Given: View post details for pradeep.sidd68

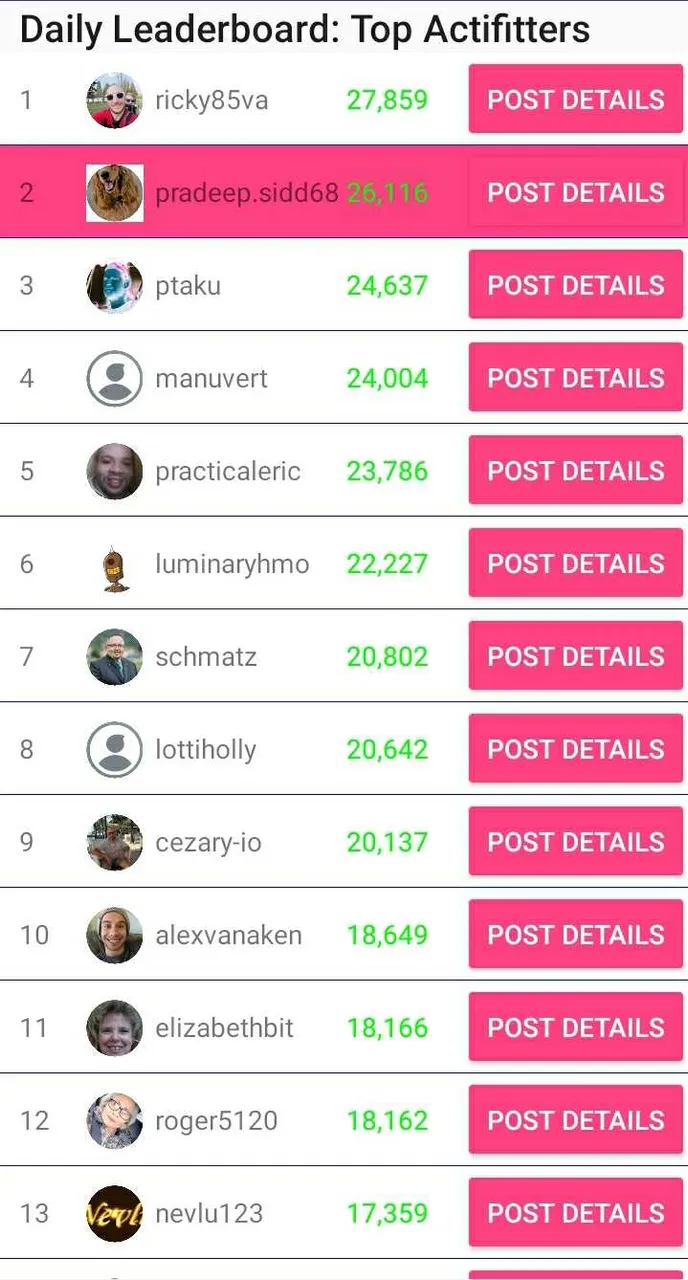Looking at the screenshot, I should 576,192.
